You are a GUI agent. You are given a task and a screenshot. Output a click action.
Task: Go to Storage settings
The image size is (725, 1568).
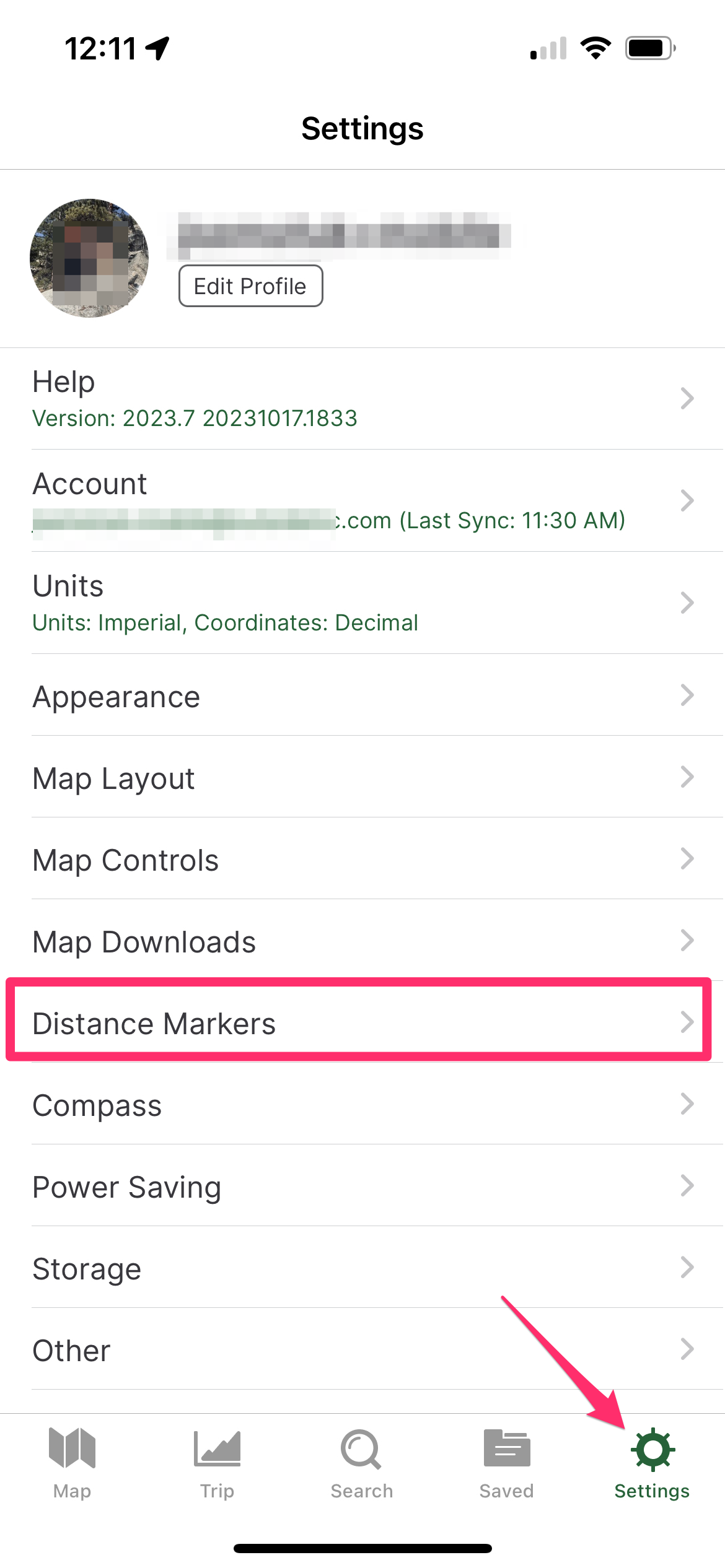coord(362,1268)
